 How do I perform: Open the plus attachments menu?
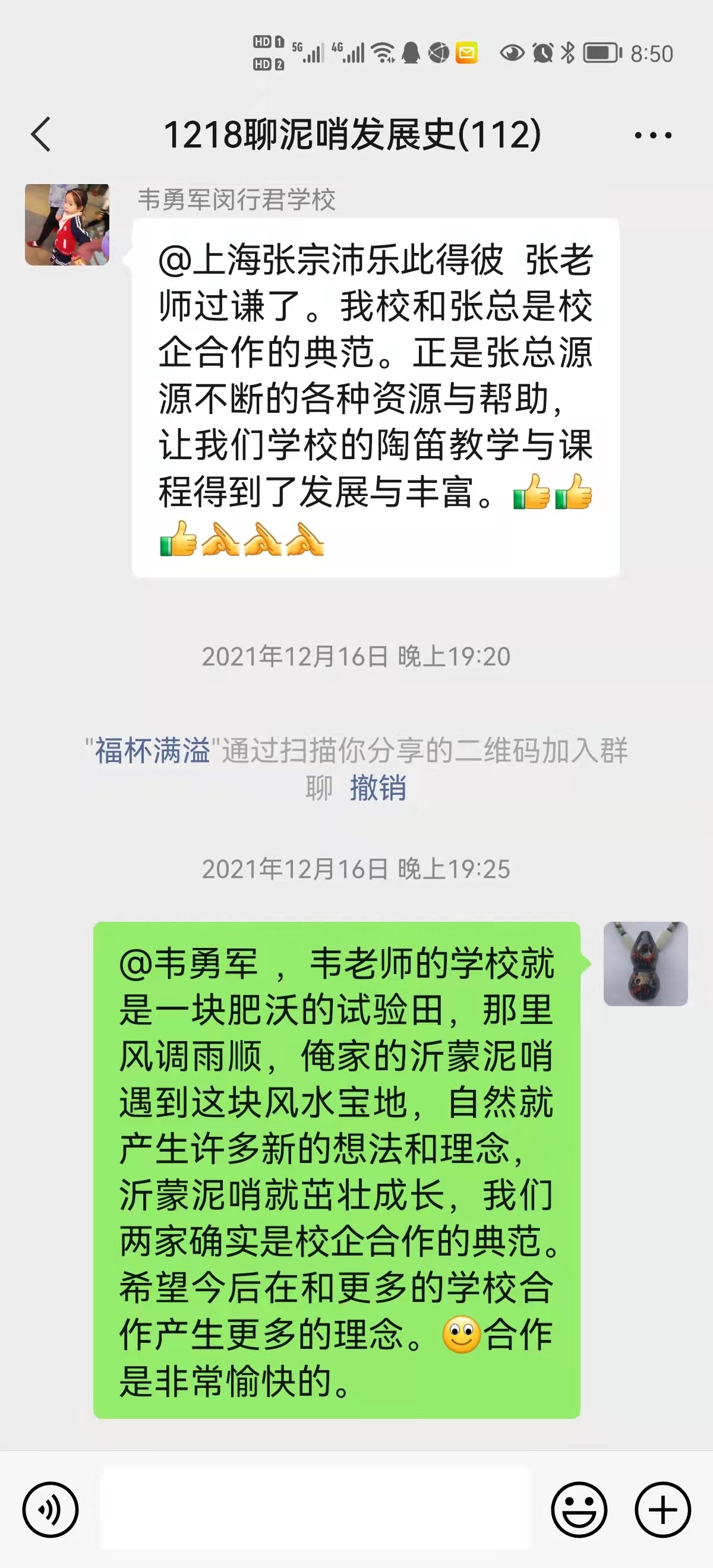coord(662,1510)
